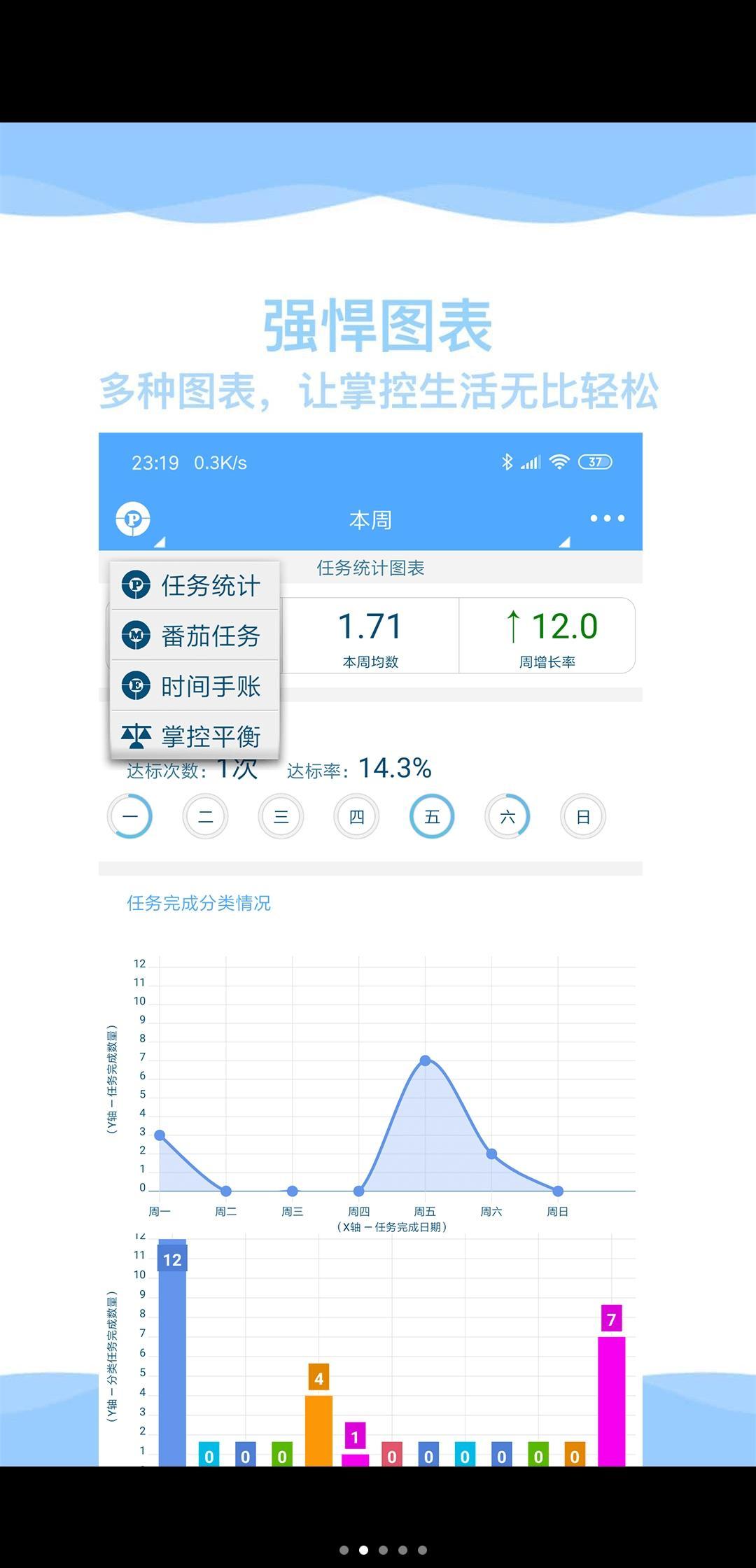Image resolution: width=756 pixels, height=1568 pixels.
Task: Click the Wi-Fi status icon
Action: click(x=558, y=462)
